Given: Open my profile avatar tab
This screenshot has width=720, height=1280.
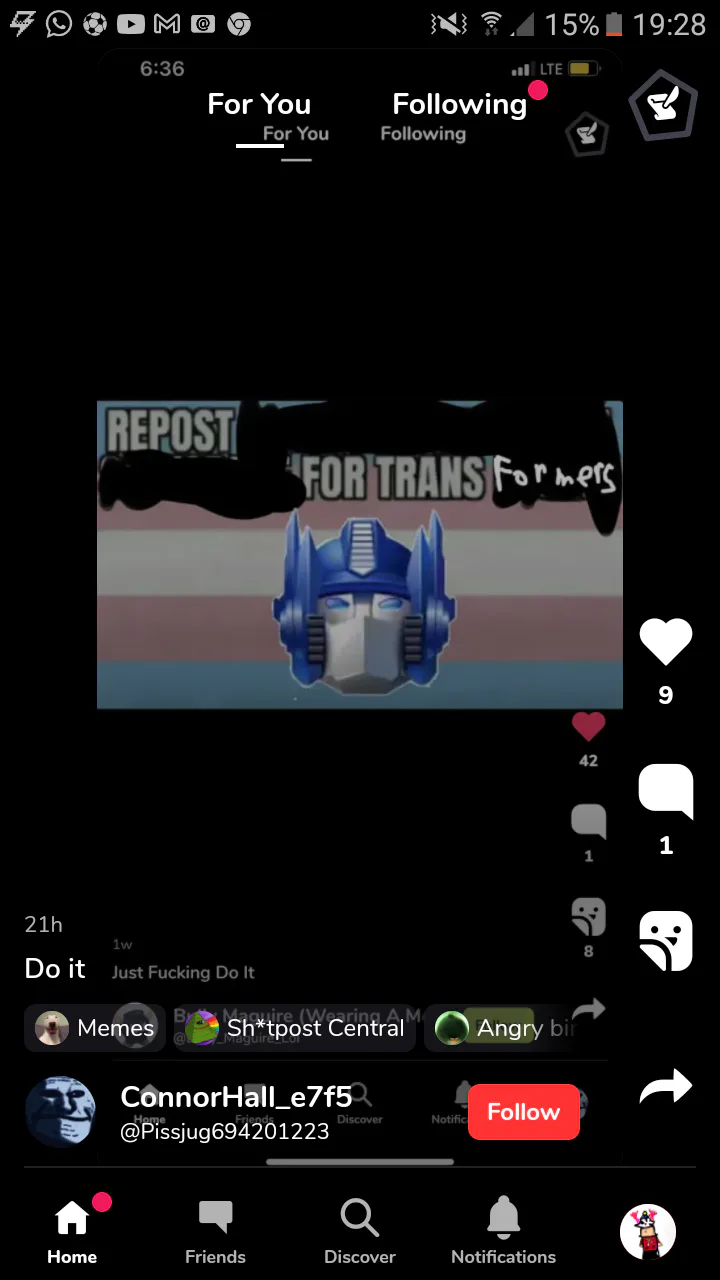Looking at the screenshot, I should point(648,1232).
